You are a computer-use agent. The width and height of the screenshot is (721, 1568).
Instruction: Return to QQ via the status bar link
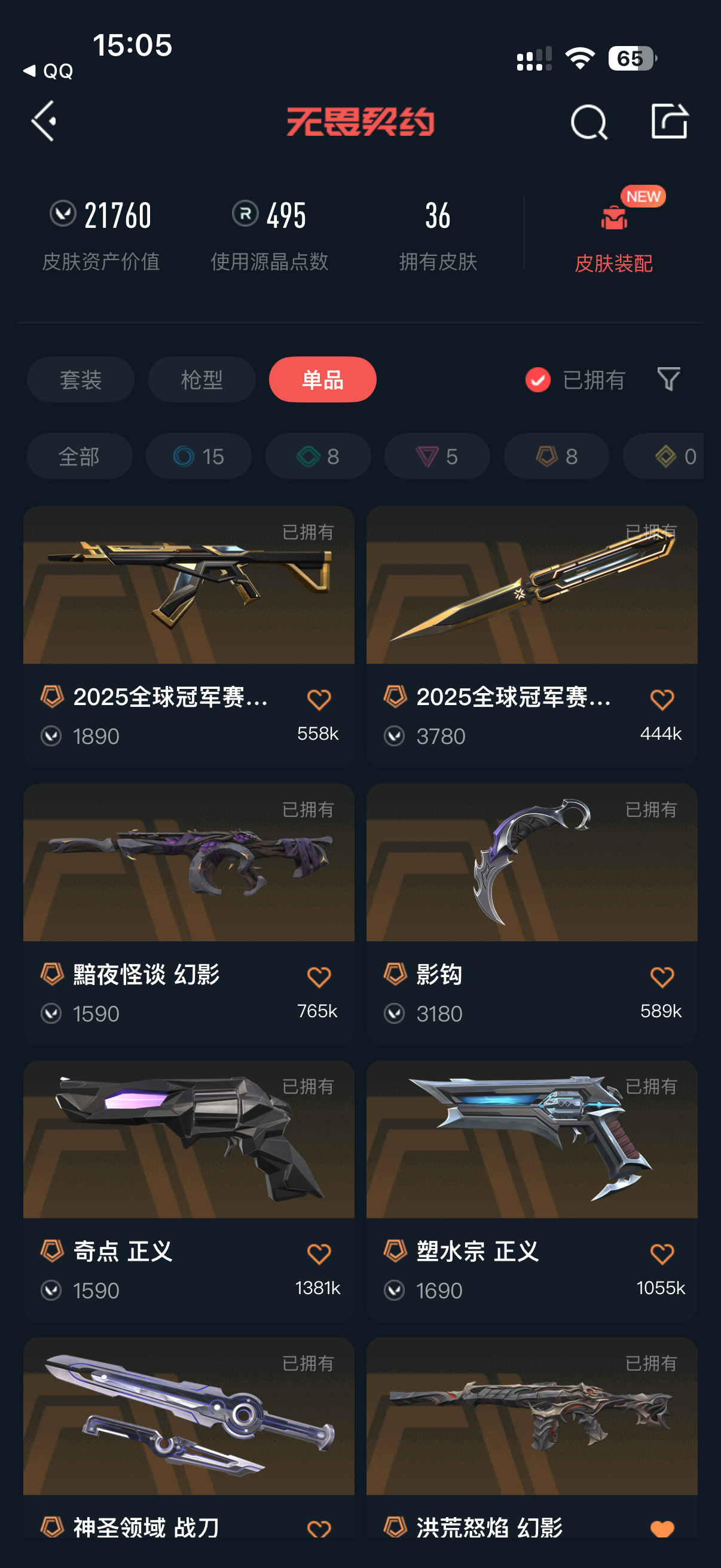(x=48, y=71)
